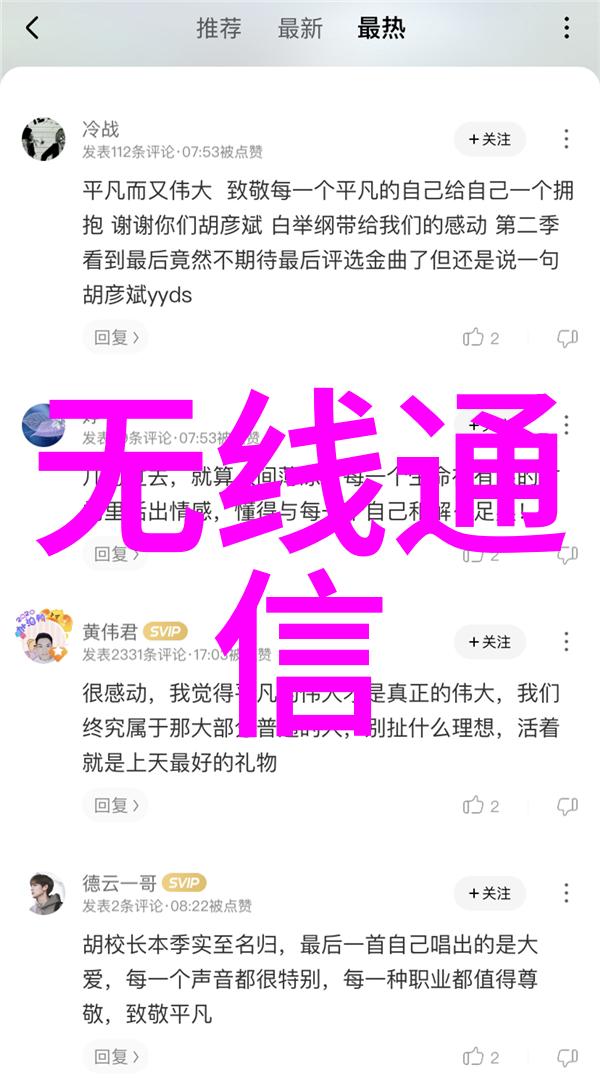The width and height of the screenshot is (600, 1083).
Task: Follow user 冷战
Action: pyautogui.click(x=489, y=140)
